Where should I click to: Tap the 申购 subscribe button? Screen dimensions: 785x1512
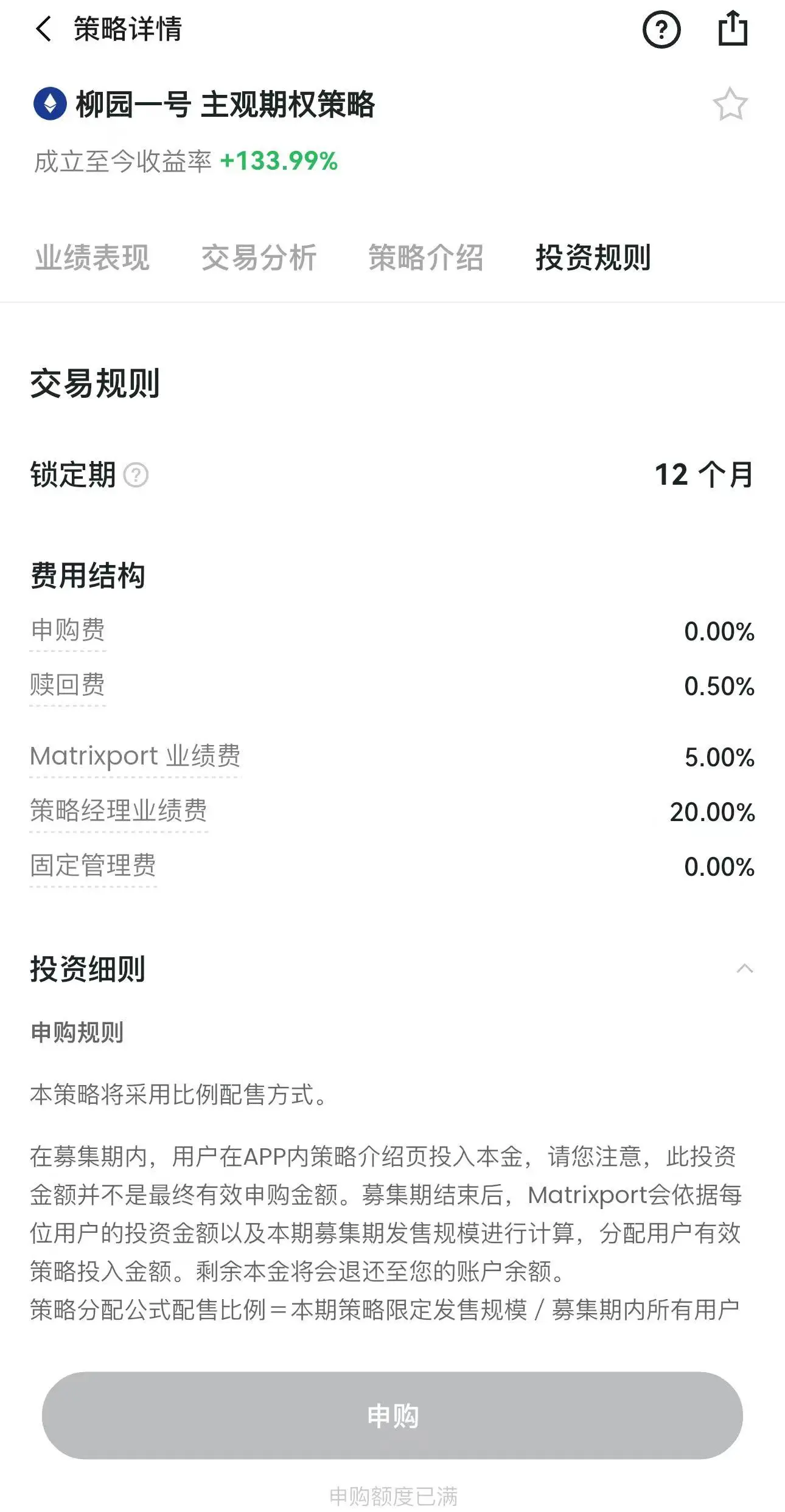click(x=392, y=1416)
